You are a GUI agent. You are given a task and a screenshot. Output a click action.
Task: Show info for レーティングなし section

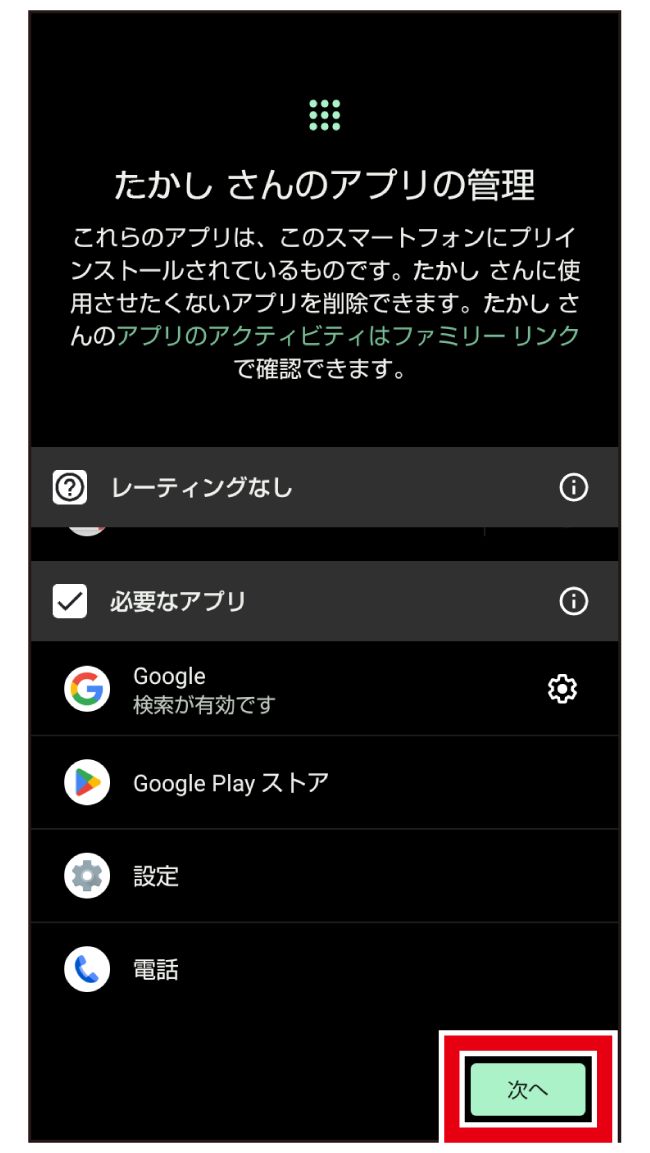[574, 487]
